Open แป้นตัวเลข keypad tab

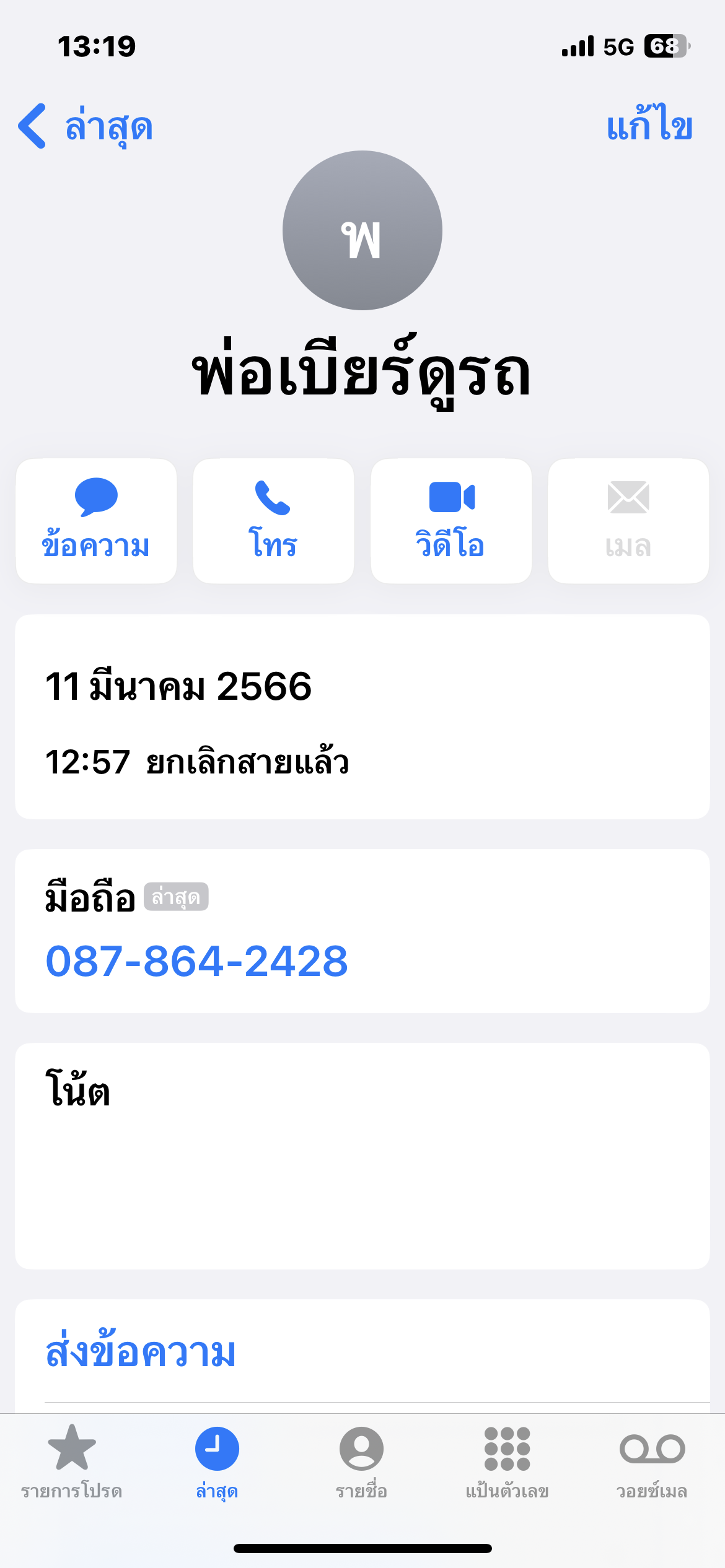click(507, 1463)
